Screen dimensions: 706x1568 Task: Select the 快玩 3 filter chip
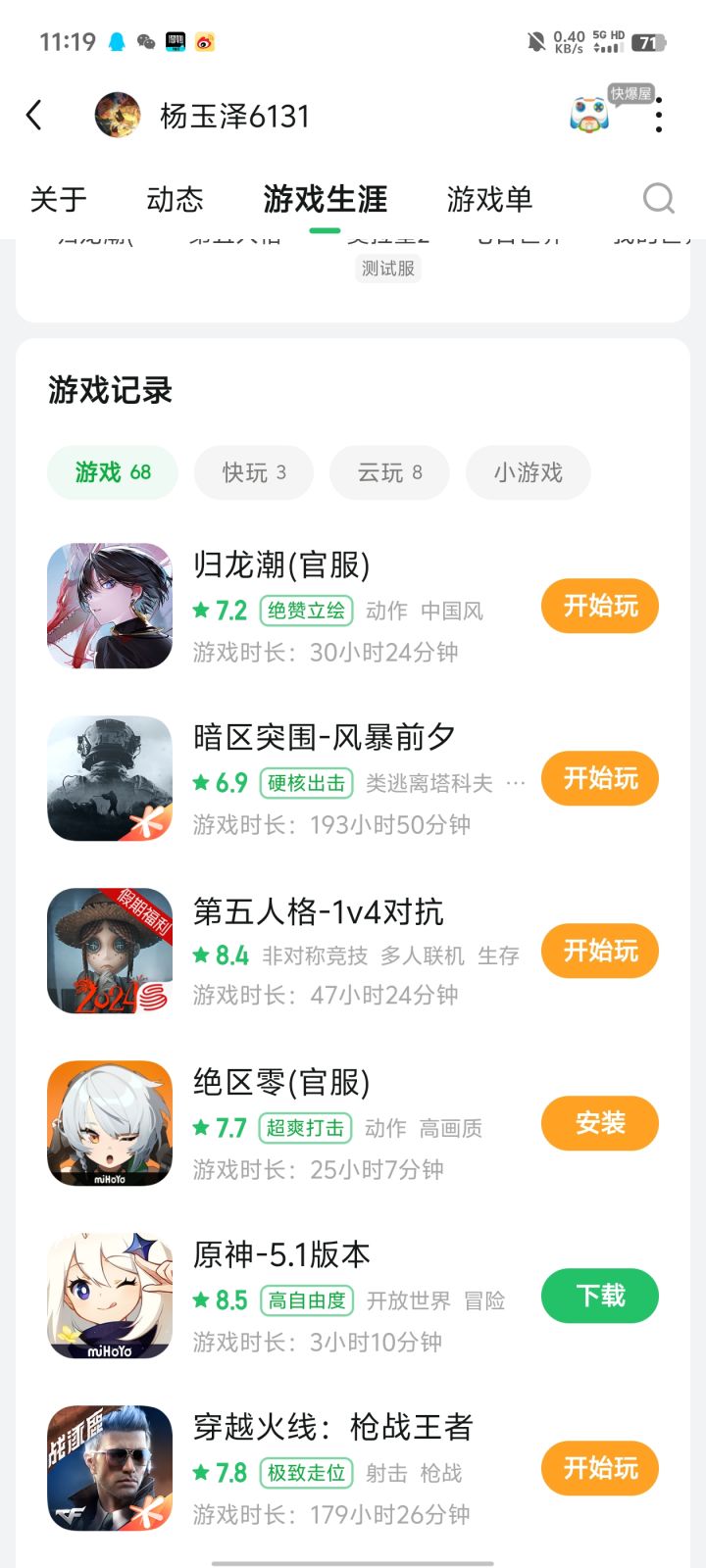point(254,472)
